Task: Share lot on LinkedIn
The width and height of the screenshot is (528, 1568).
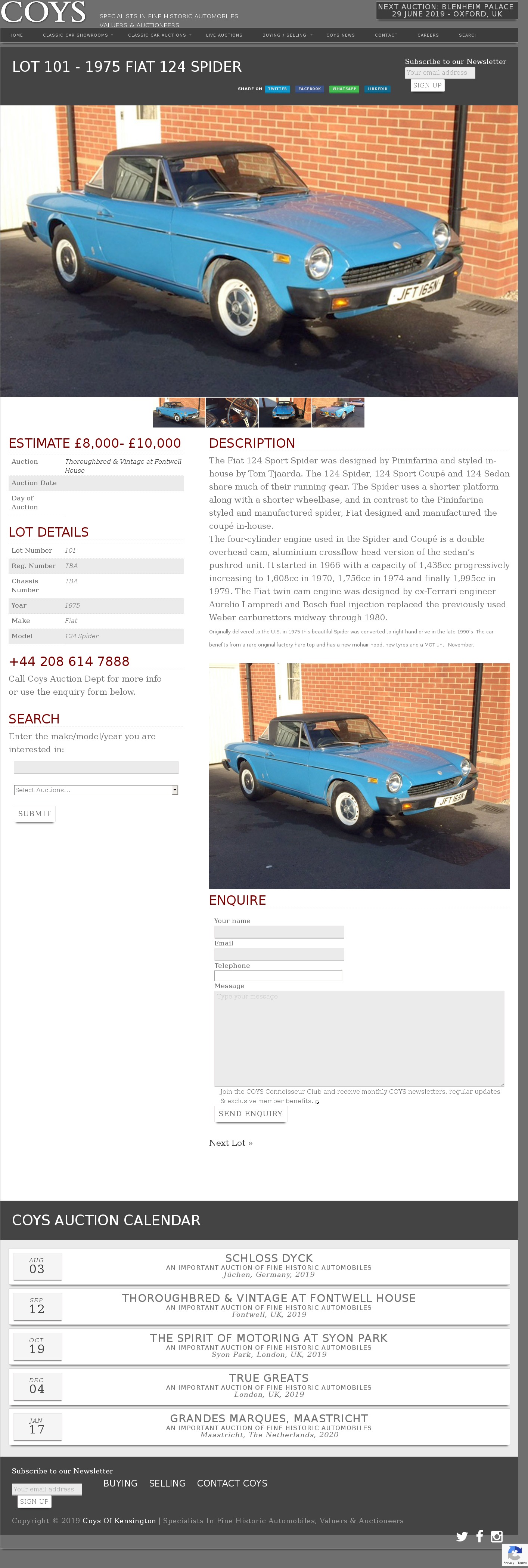Action: tap(377, 89)
